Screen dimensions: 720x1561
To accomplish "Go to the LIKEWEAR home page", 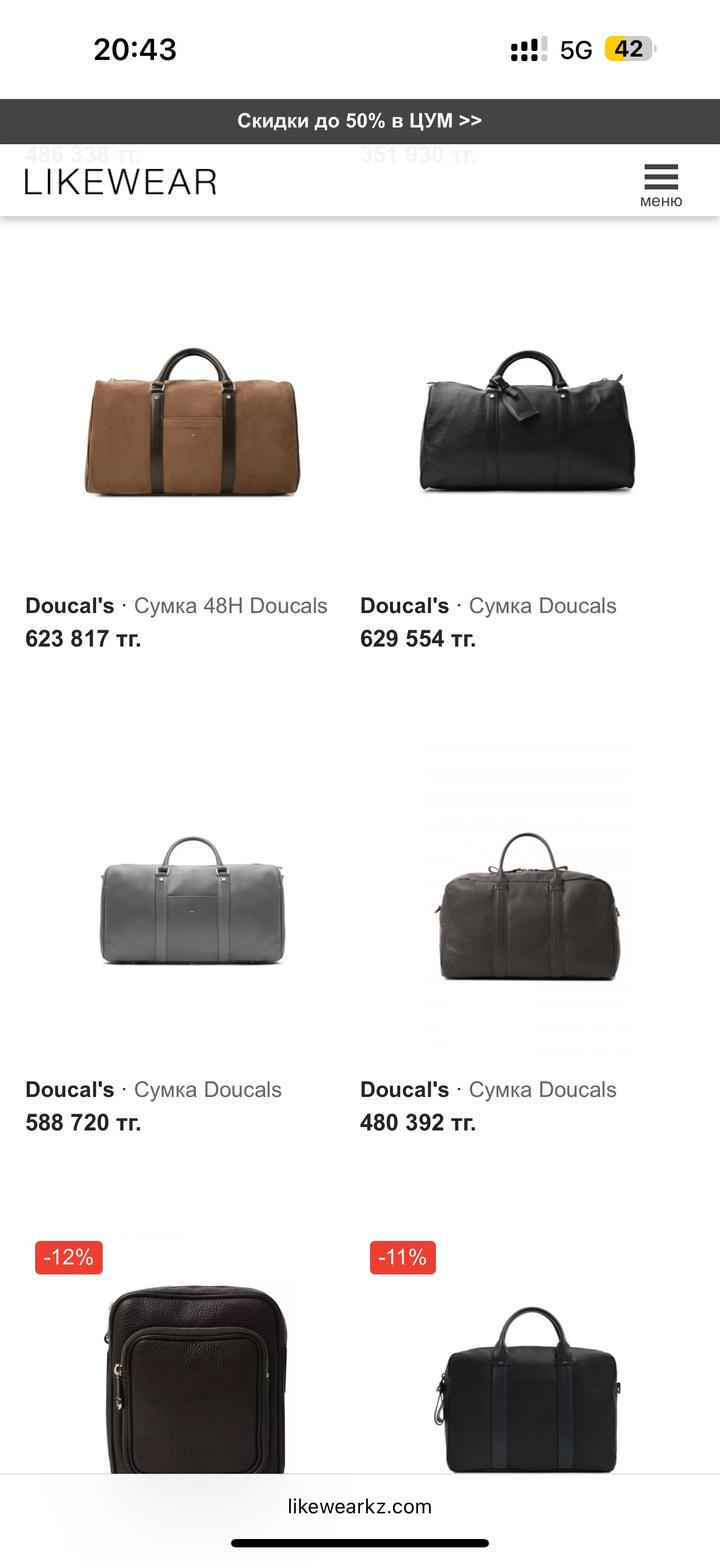I will point(121,182).
